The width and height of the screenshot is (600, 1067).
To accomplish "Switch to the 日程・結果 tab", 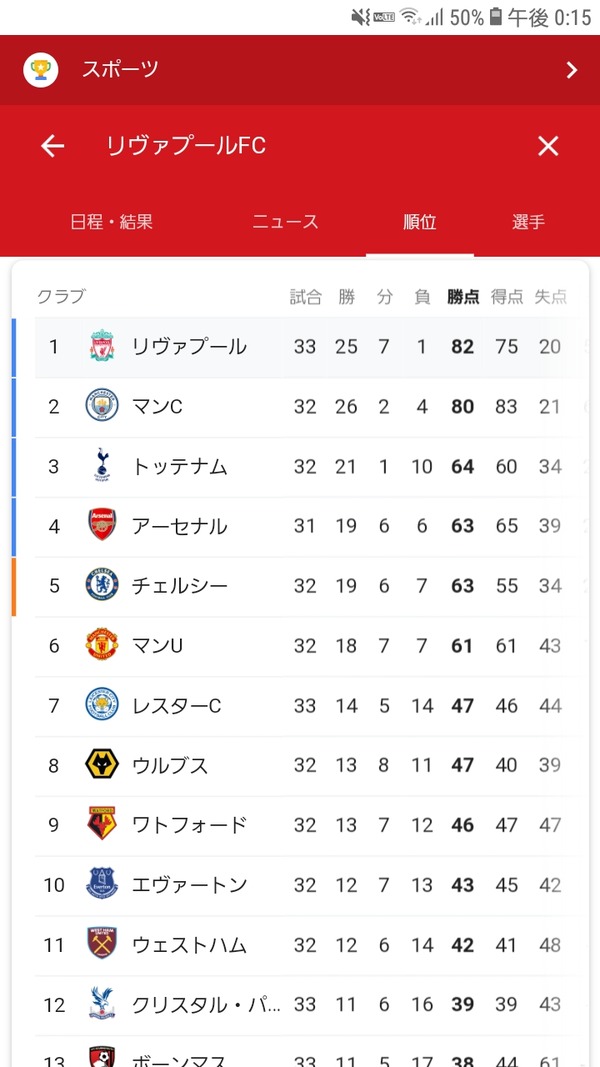I will point(112,222).
